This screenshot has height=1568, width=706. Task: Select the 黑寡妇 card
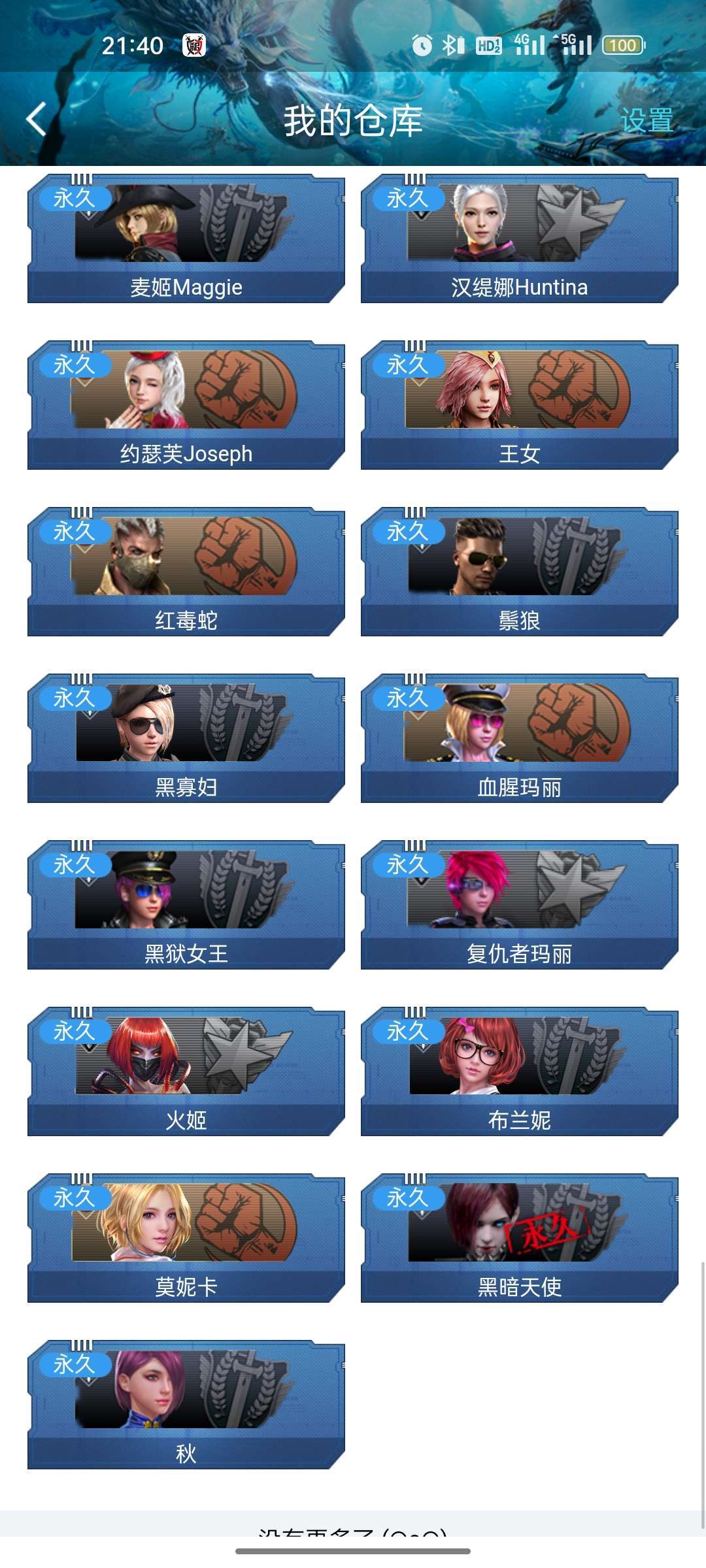186,738
